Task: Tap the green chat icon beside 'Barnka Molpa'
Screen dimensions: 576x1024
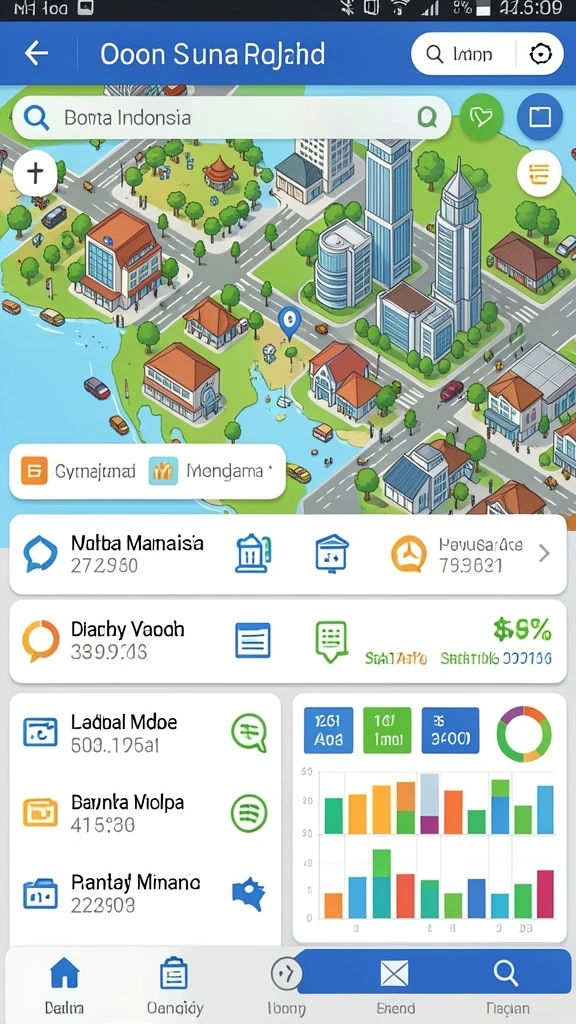Action: 249,813
